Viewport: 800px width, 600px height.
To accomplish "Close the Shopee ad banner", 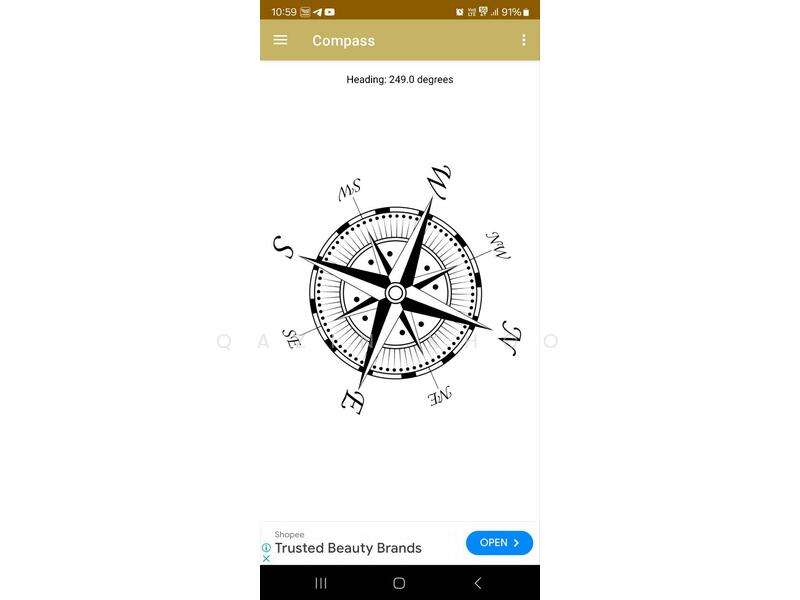I will 266,559.
